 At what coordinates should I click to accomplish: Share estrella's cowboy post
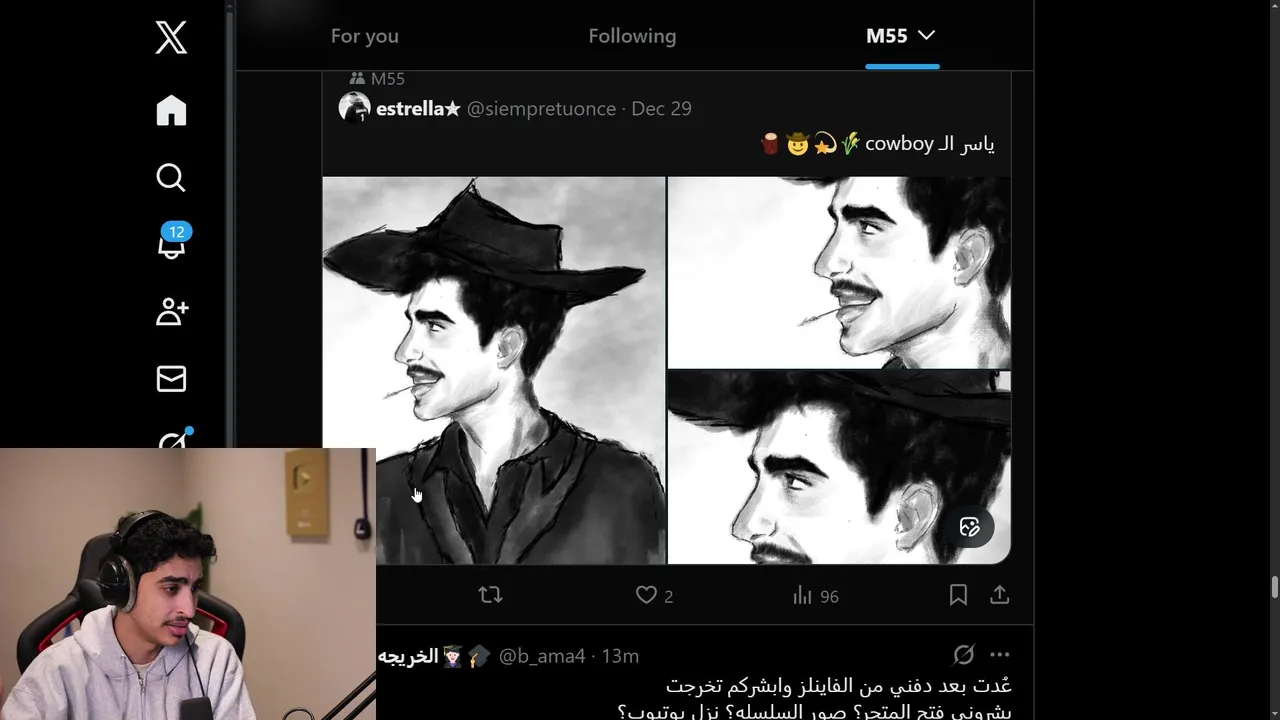(999, 595)
